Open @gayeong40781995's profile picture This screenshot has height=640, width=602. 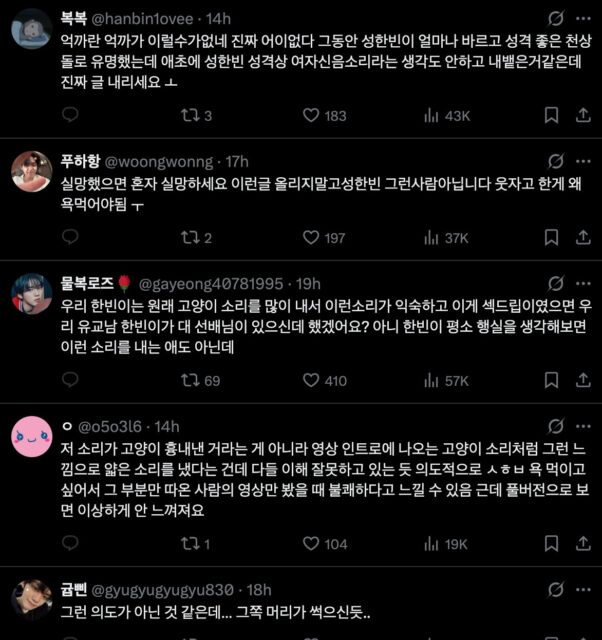pos(32,293)
